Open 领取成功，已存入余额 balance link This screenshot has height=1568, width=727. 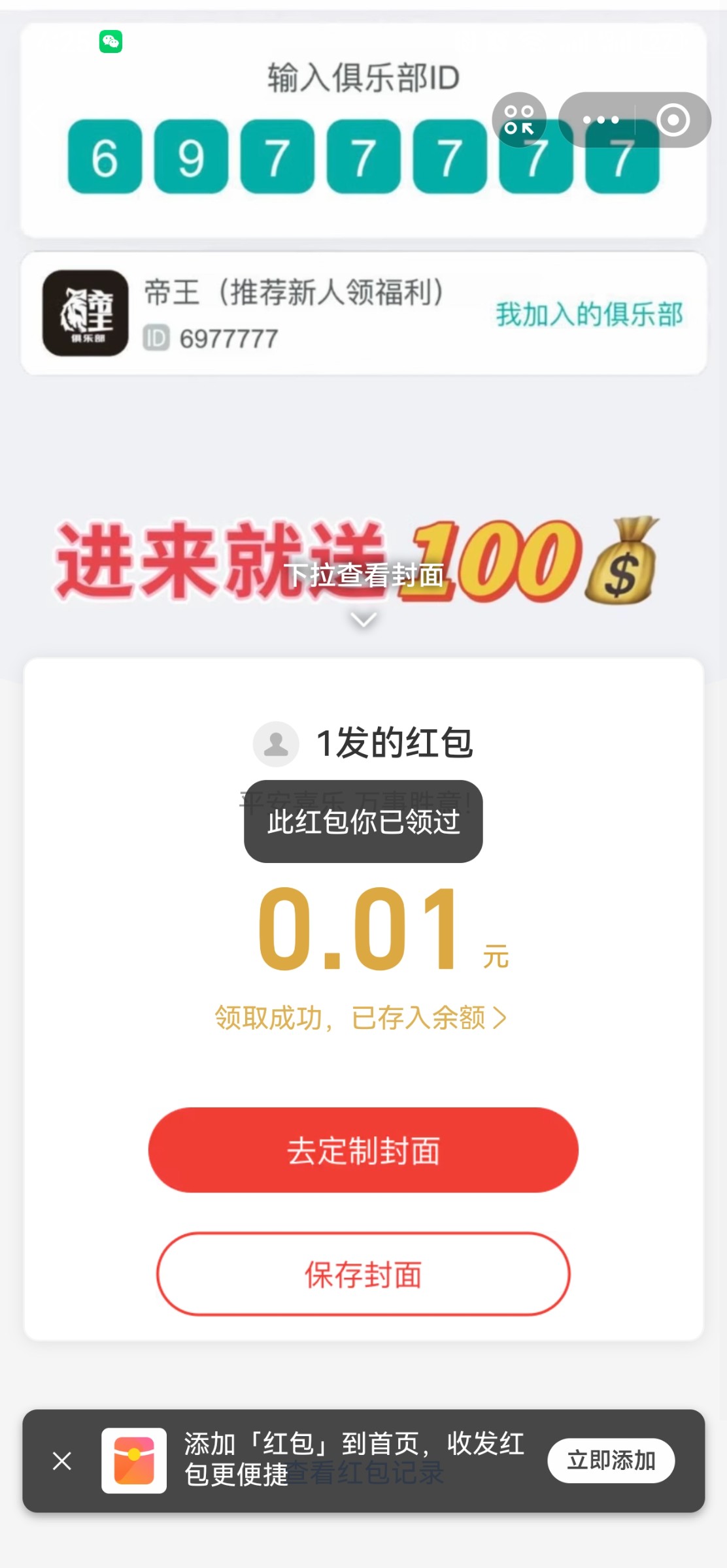click(361, 1018)
